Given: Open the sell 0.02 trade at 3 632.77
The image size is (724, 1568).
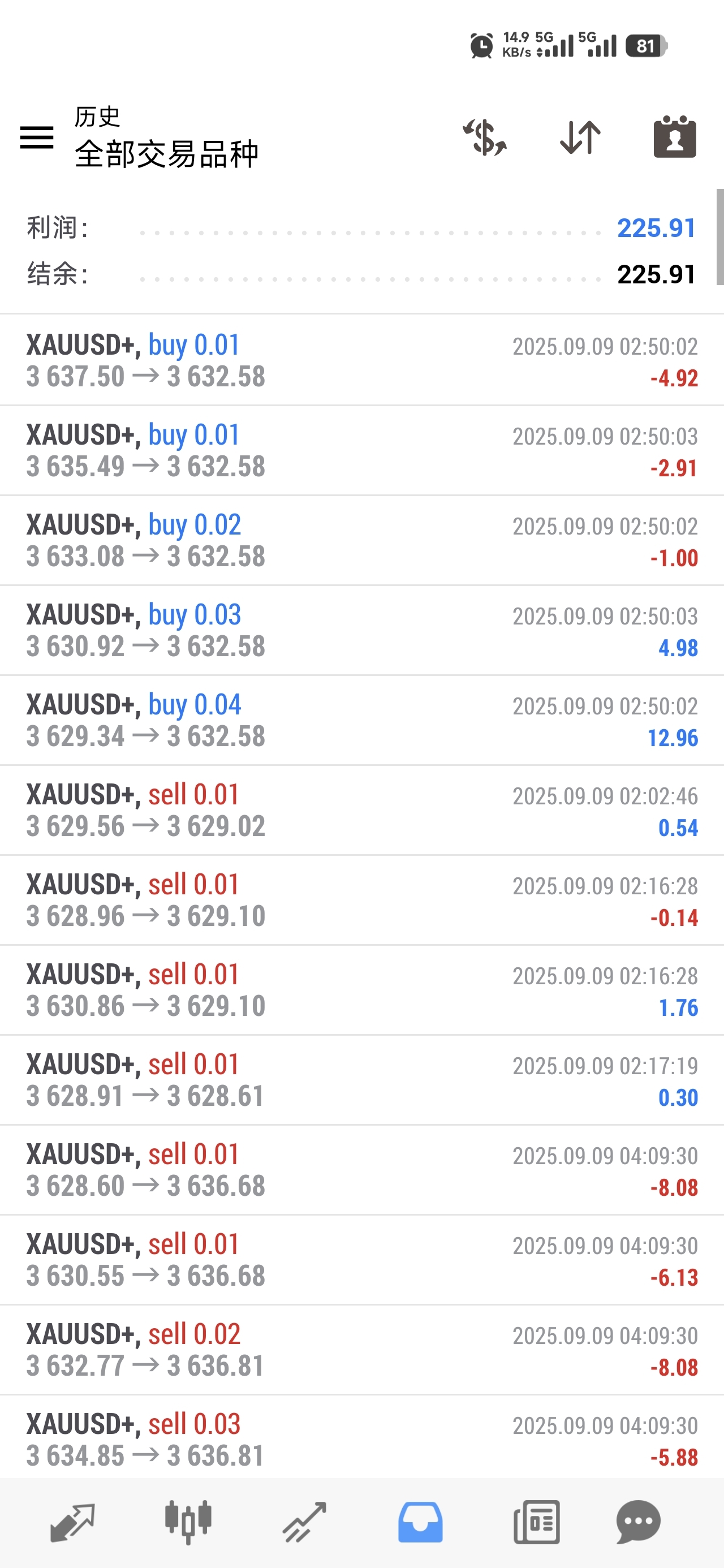Looking at the screenshot, I should click(x=361, y=1350).
